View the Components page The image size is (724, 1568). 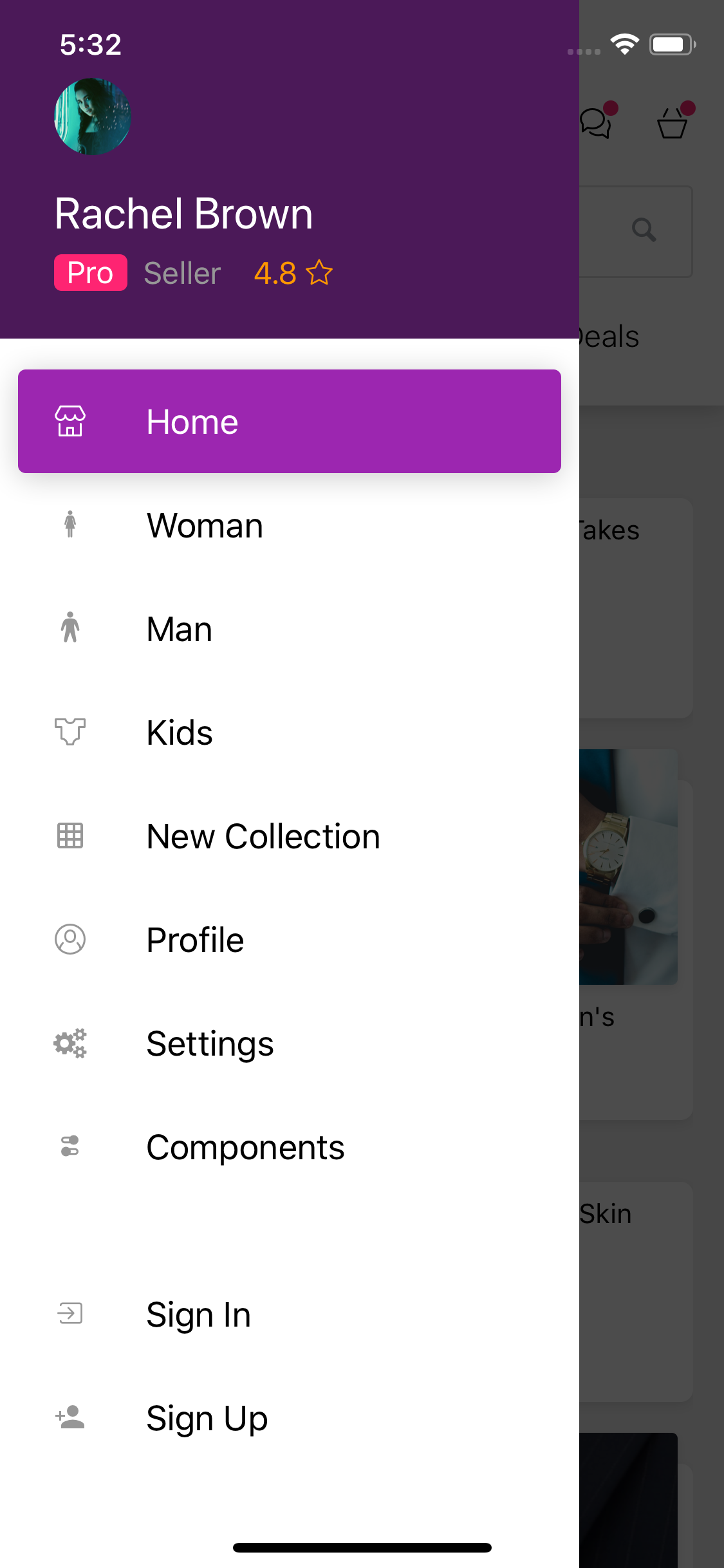(x=290, y=1147)
